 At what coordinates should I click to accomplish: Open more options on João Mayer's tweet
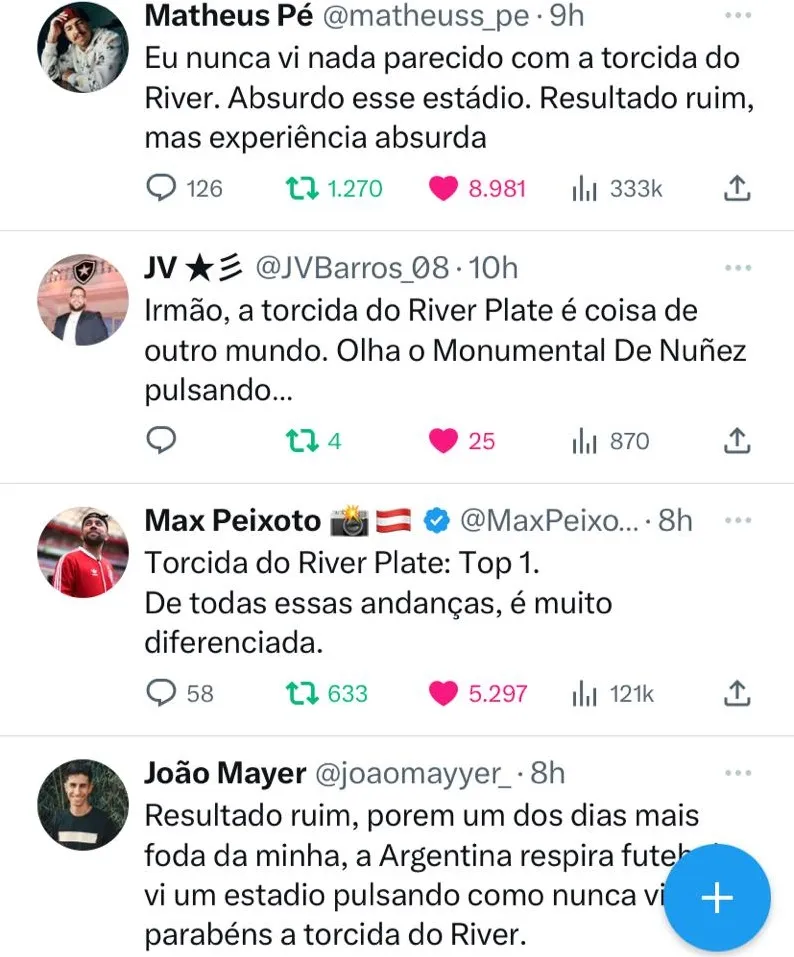[x=738, y=773]
